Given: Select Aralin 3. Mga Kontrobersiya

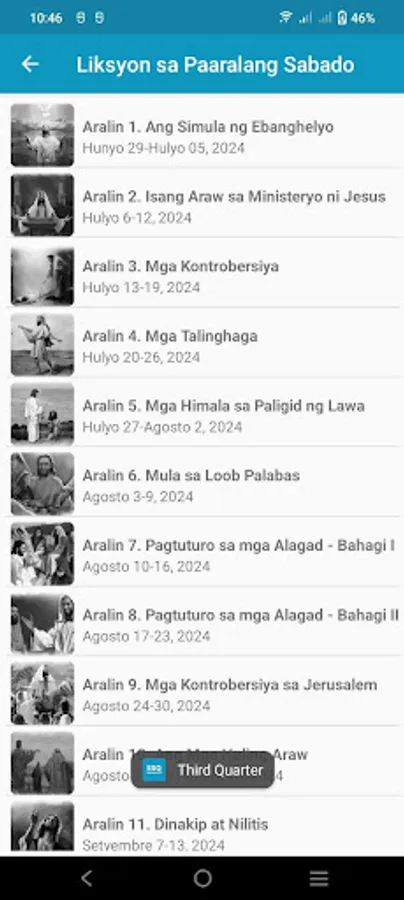Looking at the screenshot, I should (202, 275).
